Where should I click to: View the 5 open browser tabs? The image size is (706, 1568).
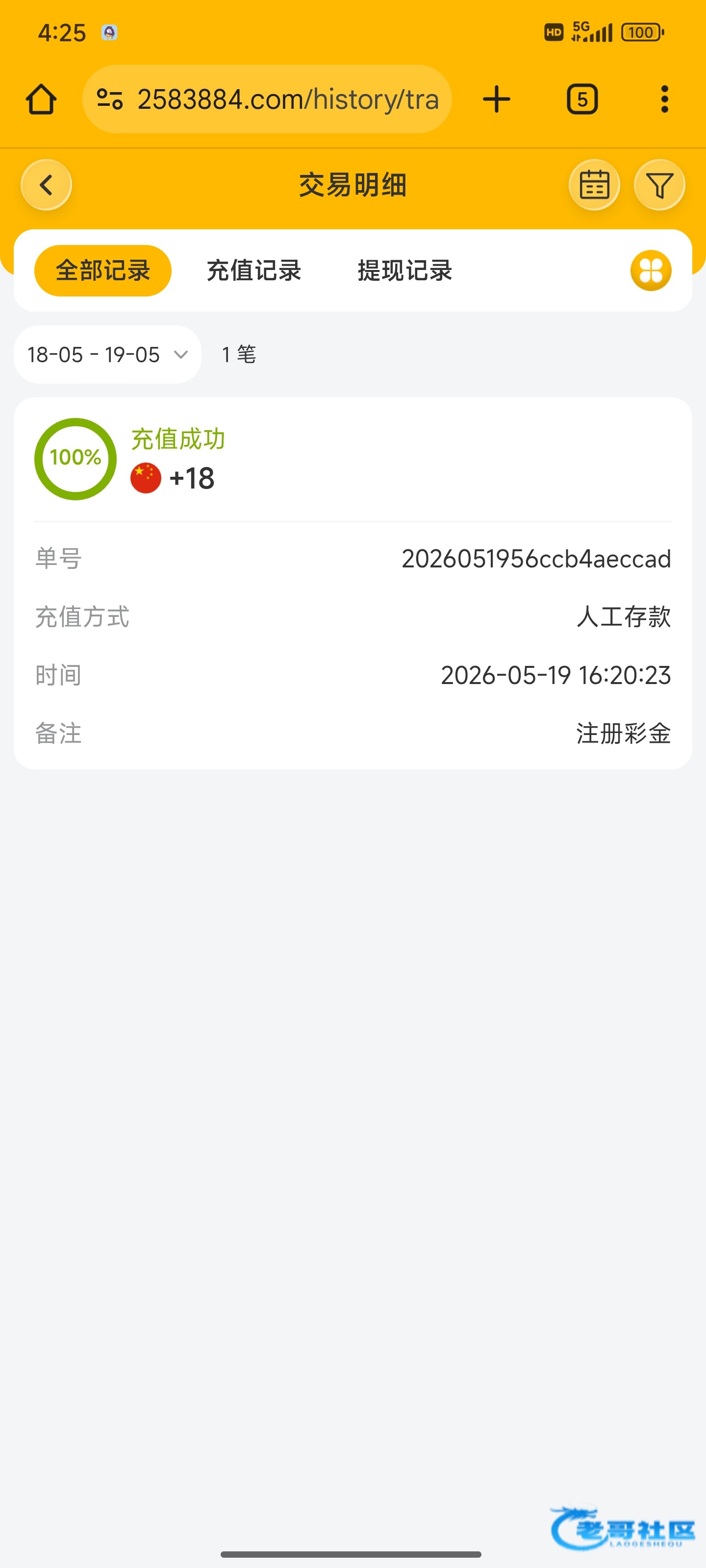[582, 99]
